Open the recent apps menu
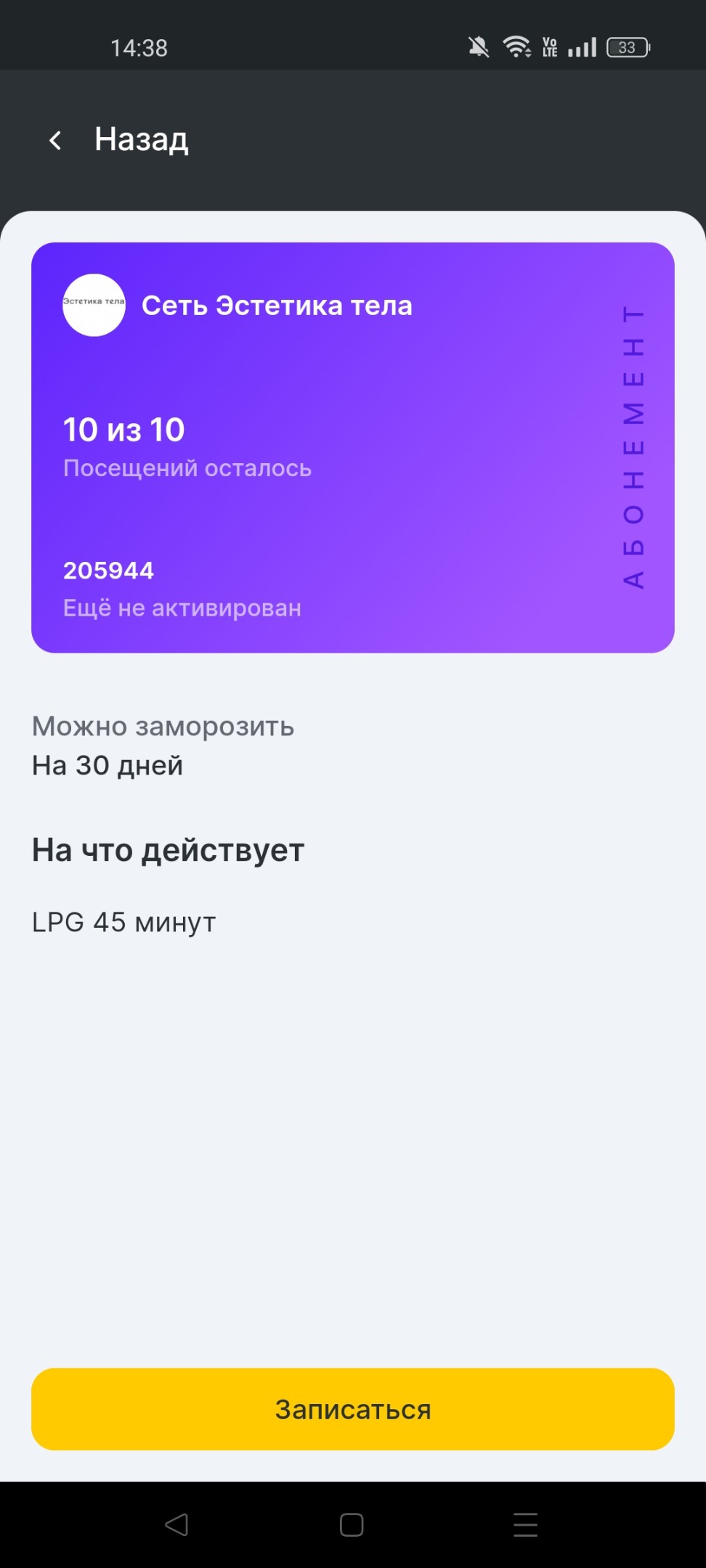Screen dimensions: 706x1568 [525, 1524]
